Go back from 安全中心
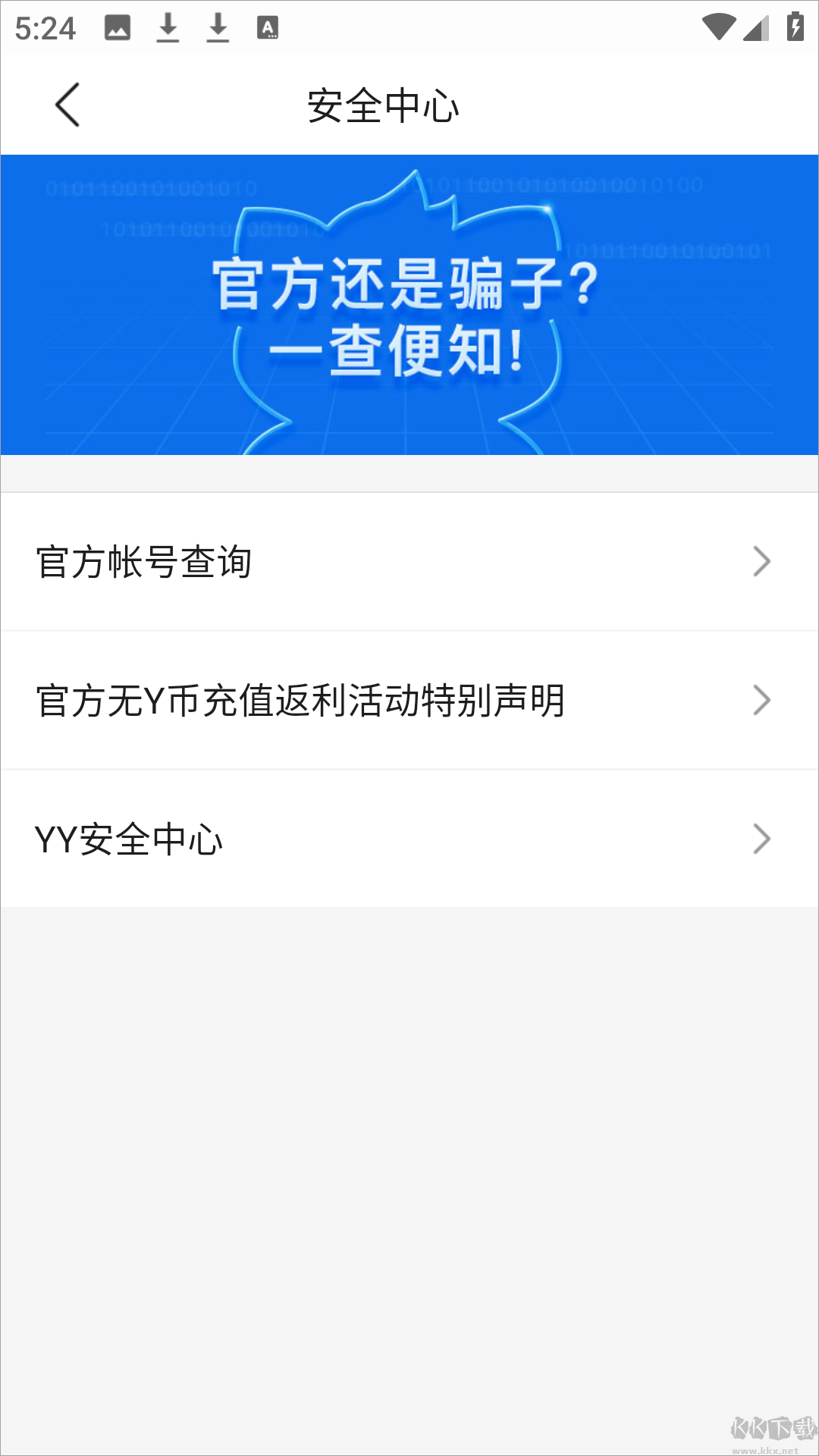The height and width of the screenshot is (1456, 819). [67, 105]
